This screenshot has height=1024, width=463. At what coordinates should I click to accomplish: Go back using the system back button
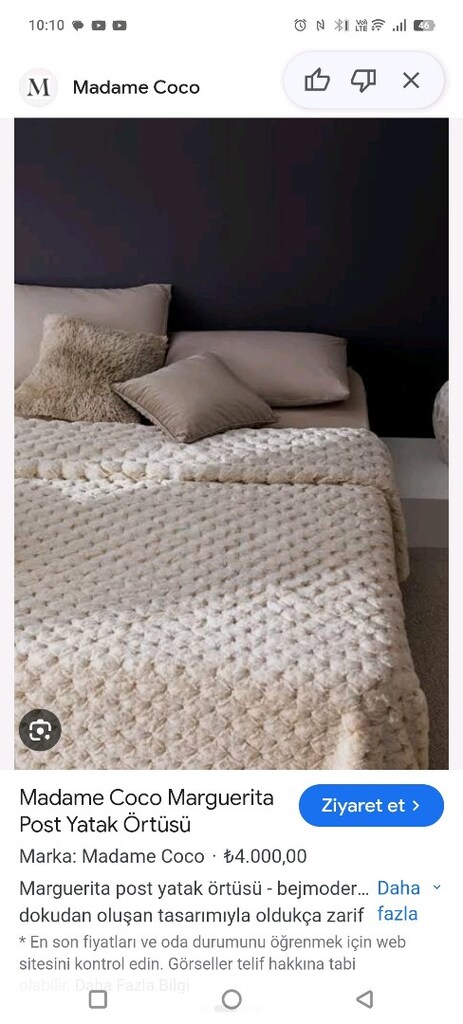(x=364, y=999)
